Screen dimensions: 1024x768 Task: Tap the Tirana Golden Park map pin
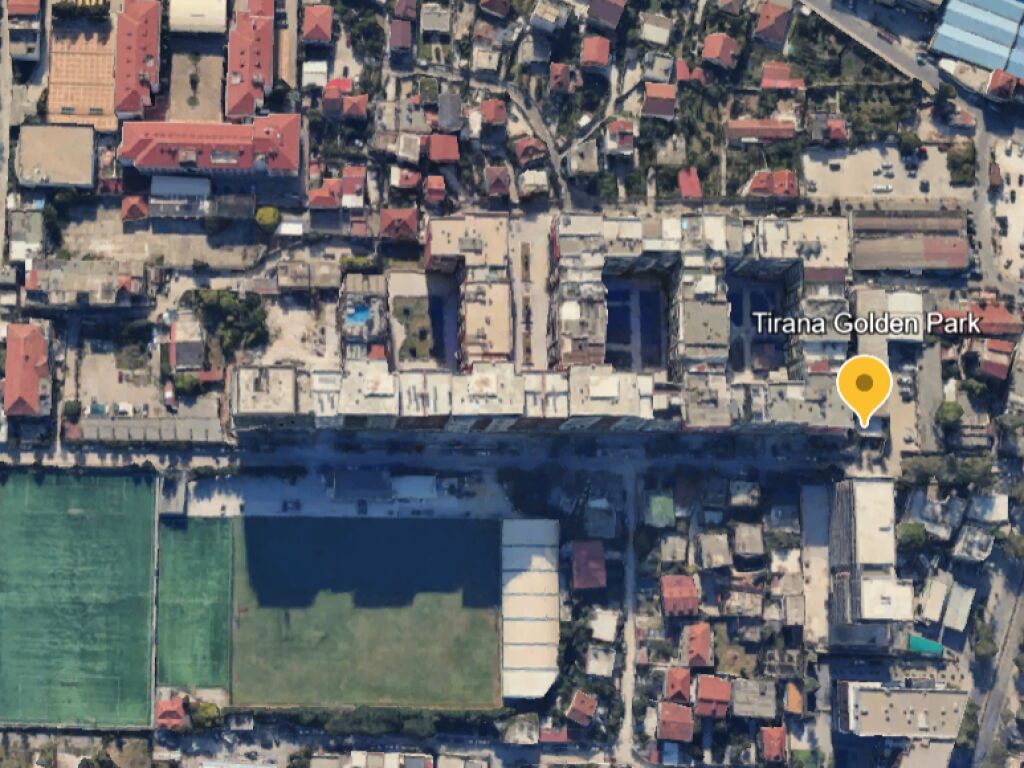(864, 387)
